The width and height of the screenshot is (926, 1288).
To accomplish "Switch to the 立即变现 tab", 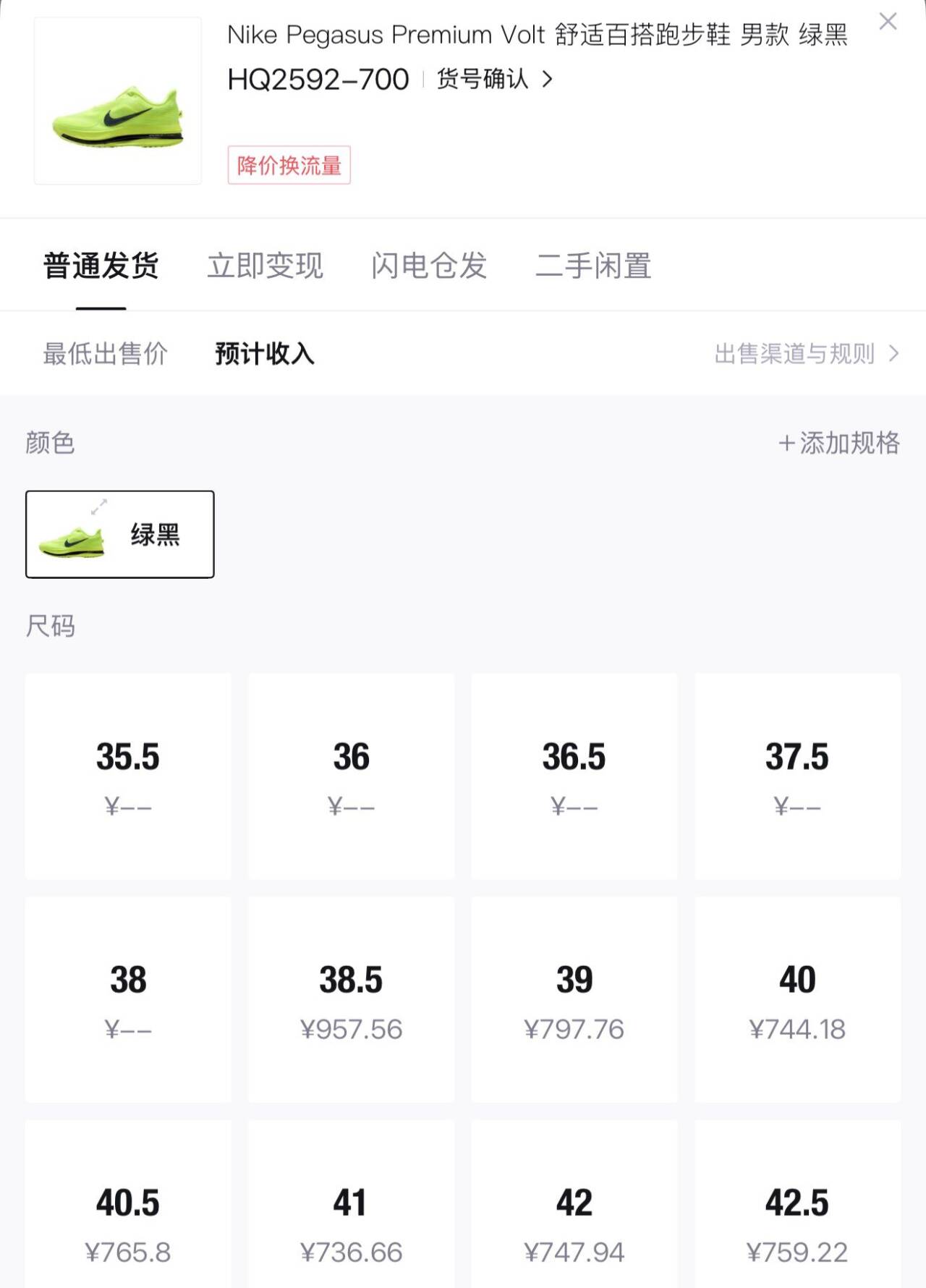I will tap(265, 266).
